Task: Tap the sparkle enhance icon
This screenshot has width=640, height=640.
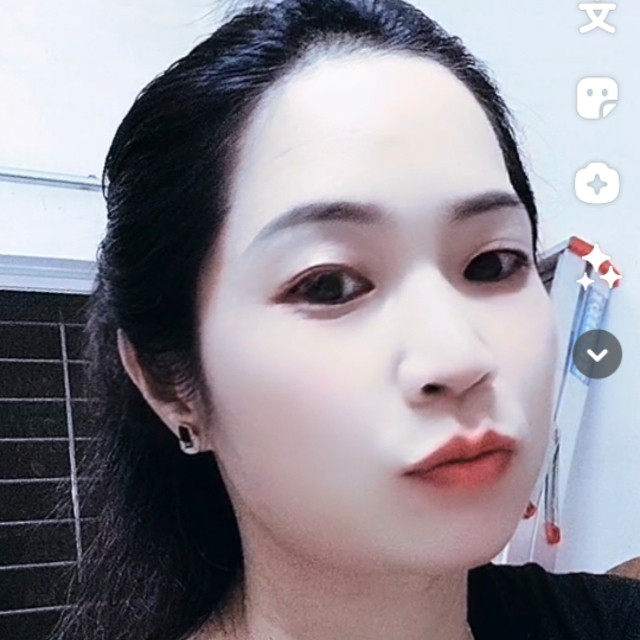Action: 597,269
